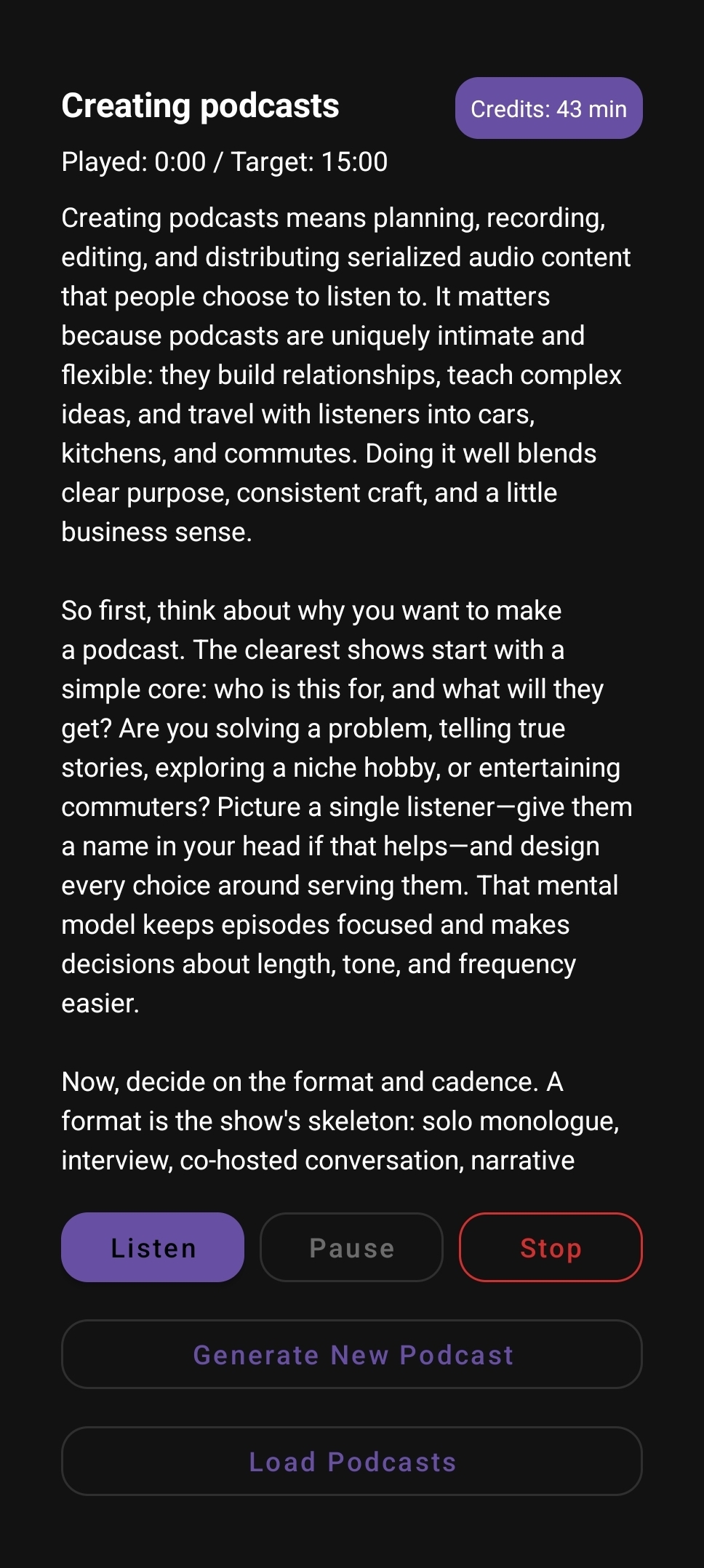Click the Pause control between Listen and Stop
The height and width of the screenshot is (1568, 704).
[x=351, y=1247]
